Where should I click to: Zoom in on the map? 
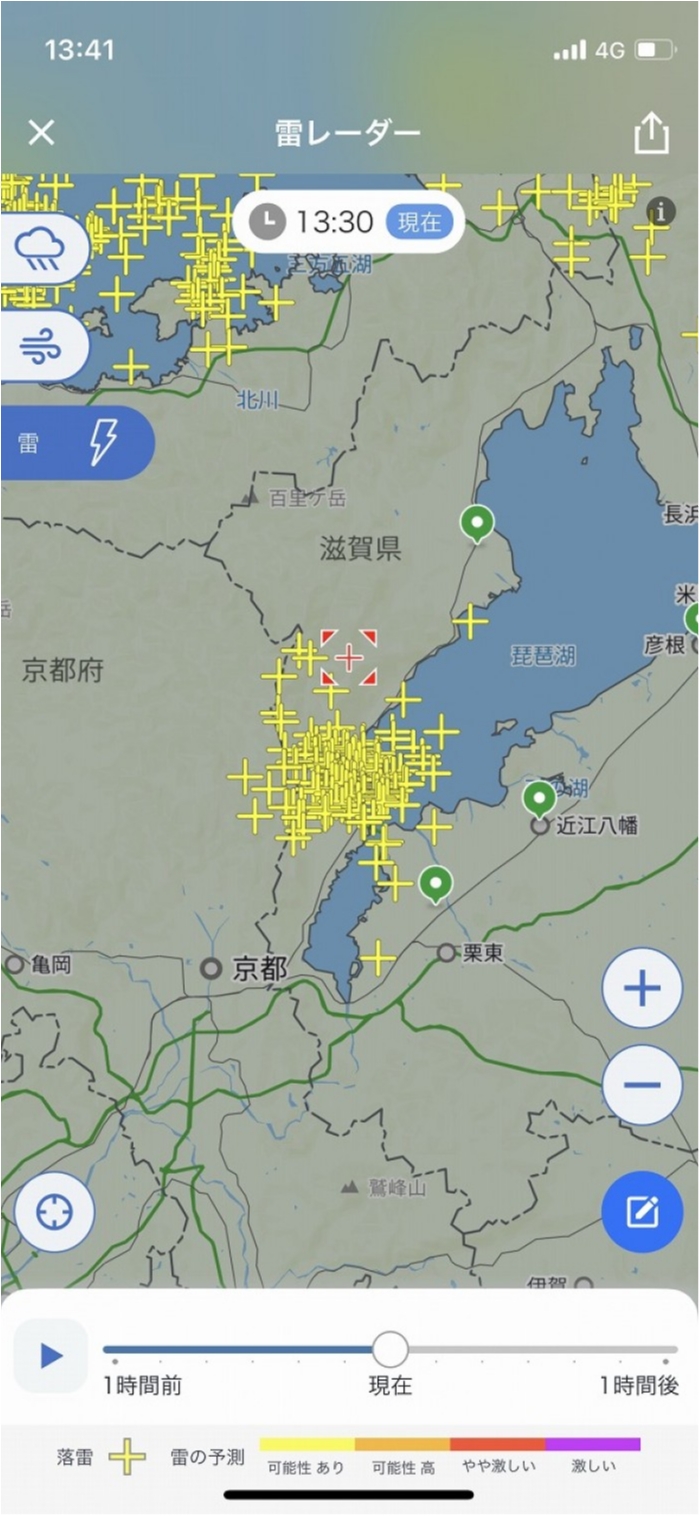point(642,988)
